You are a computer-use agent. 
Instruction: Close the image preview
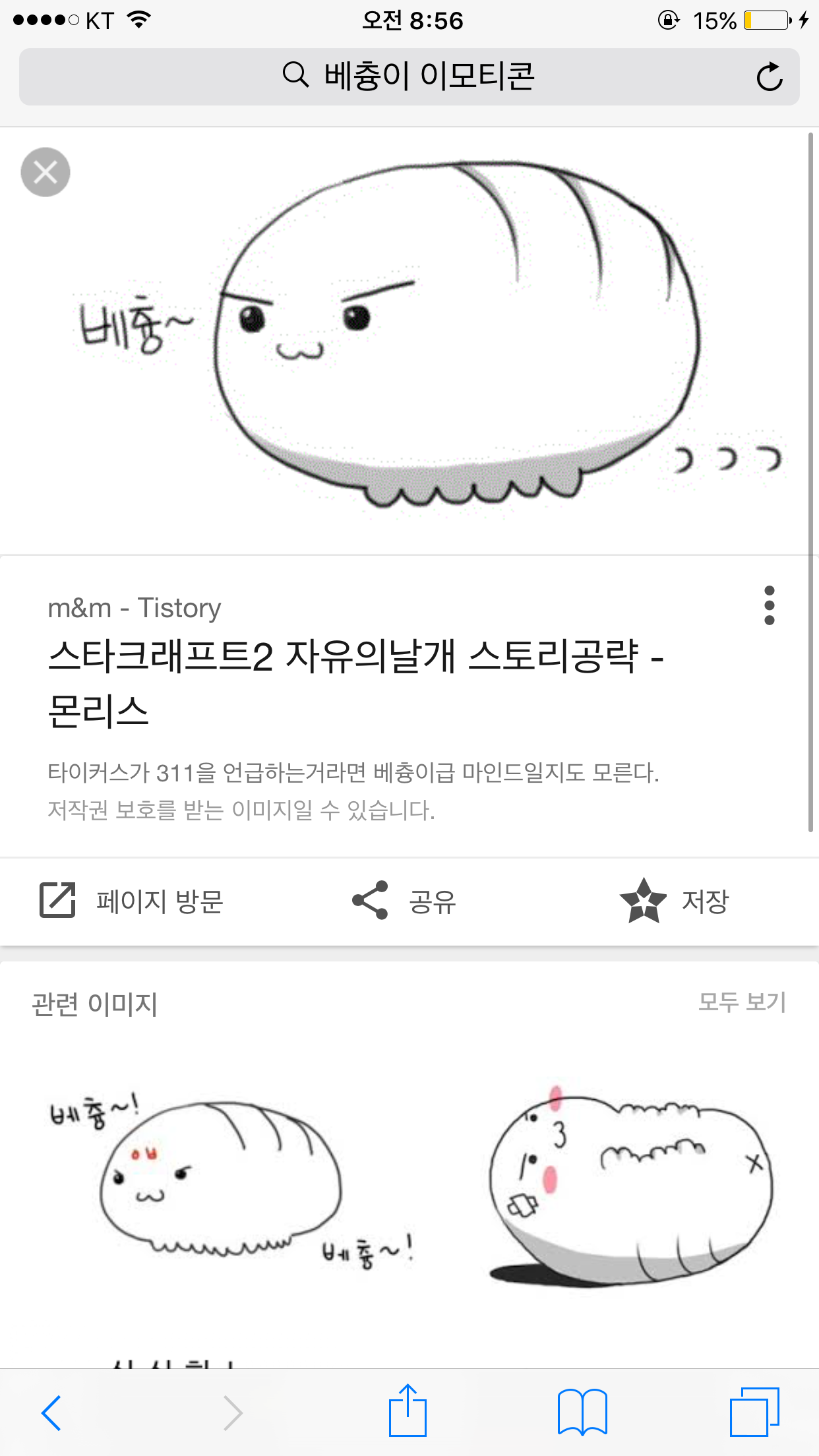coord(45,172)
